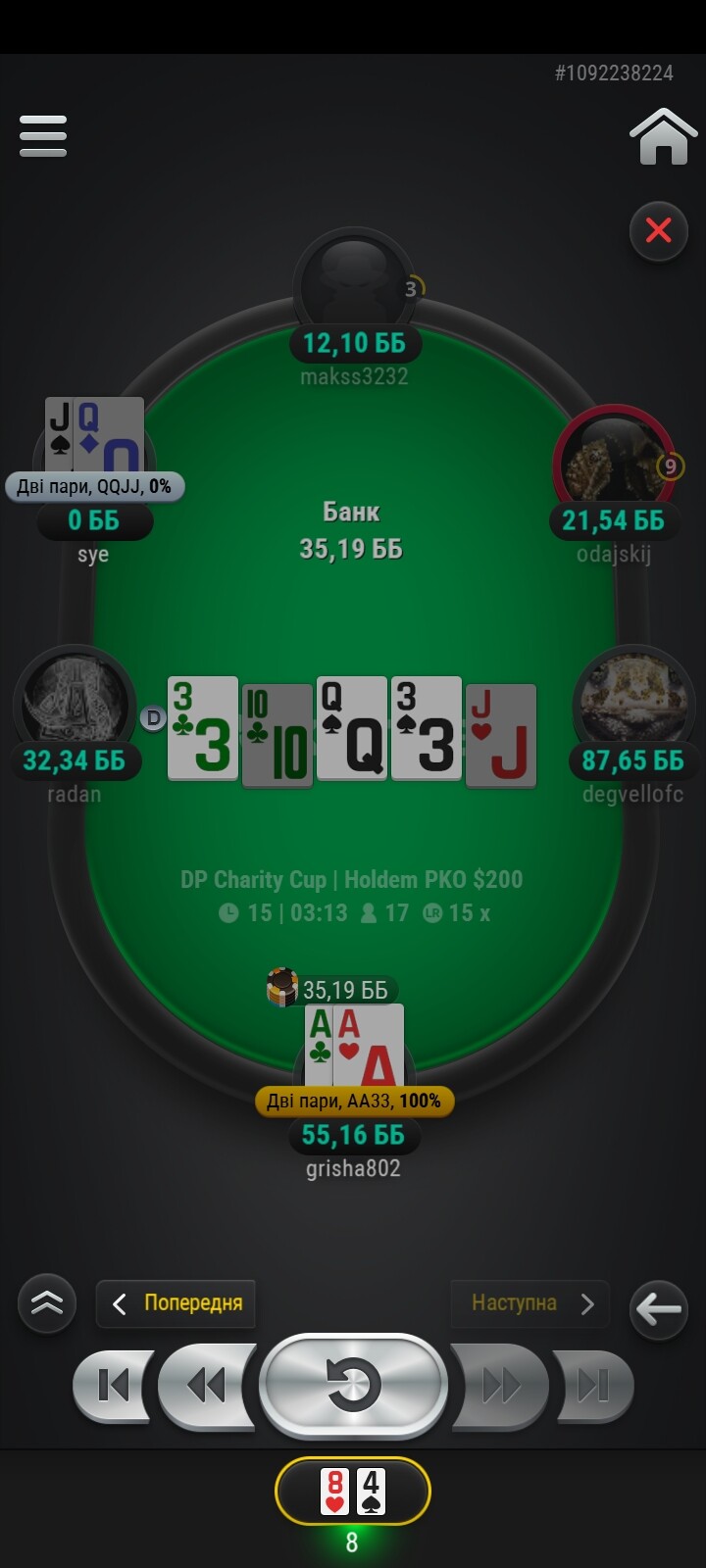The width and height of the screenshot is (706, 1568).
Task: View player radan's profile
Action: (75, 701)
